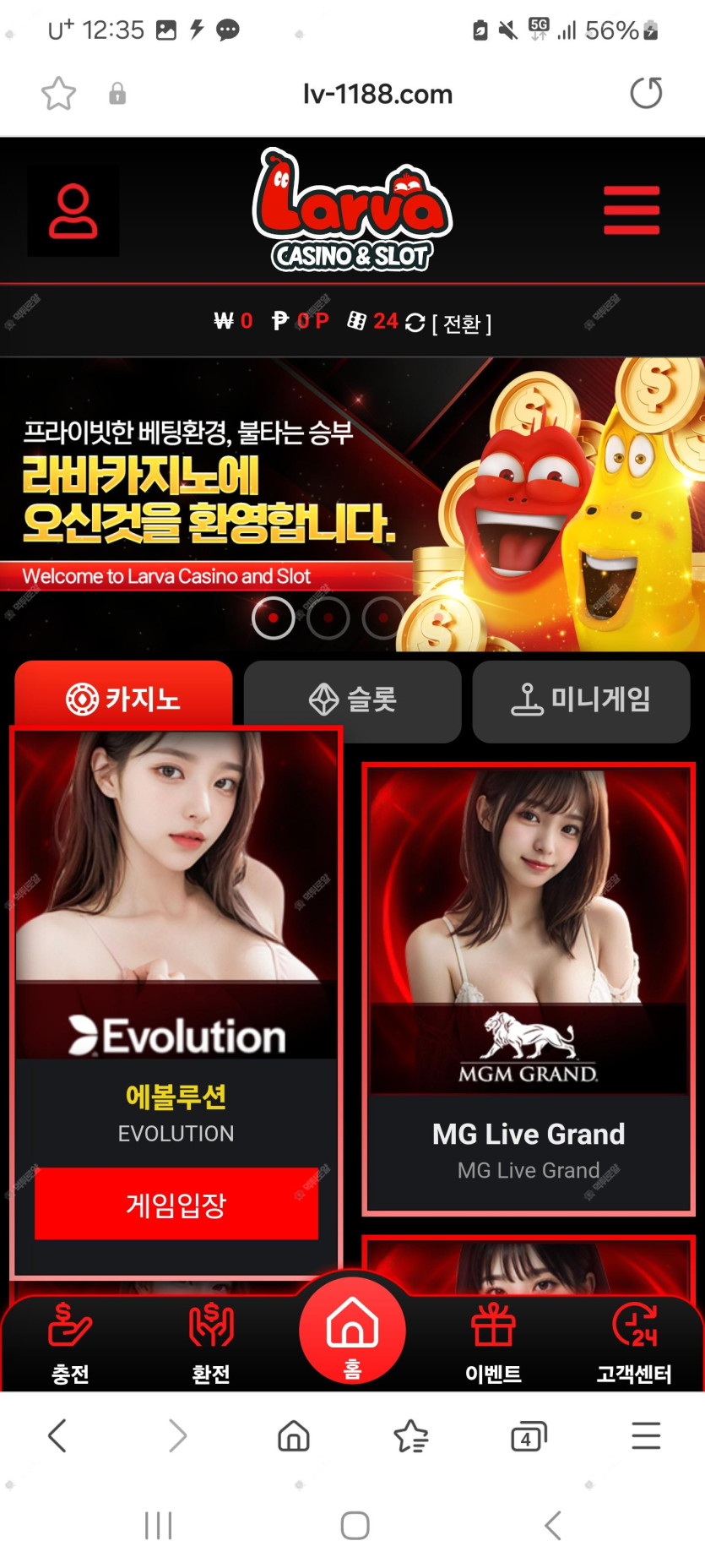Go back with browser back arrow

57,1436
